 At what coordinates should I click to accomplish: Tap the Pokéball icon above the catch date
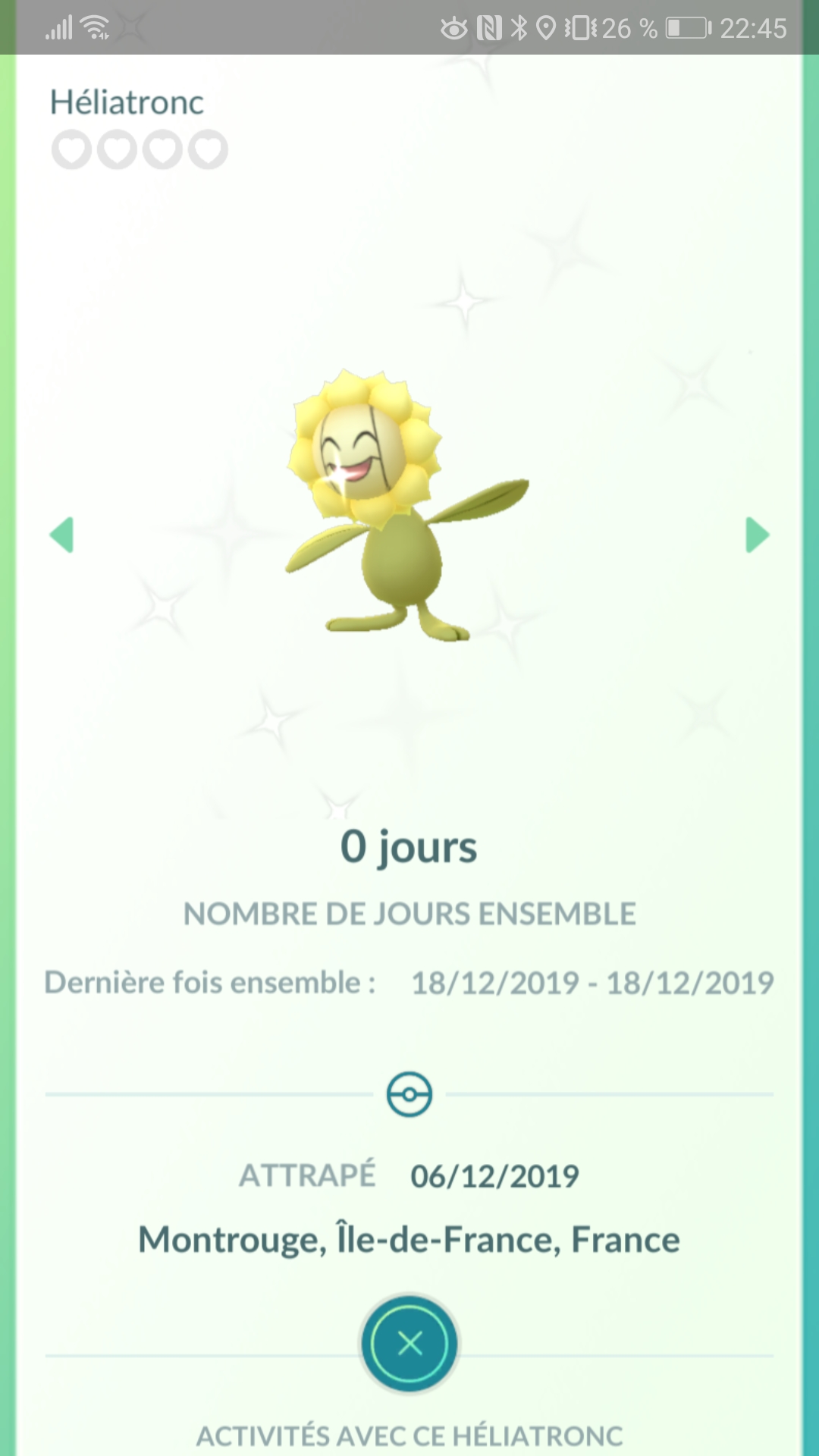click(x=409, y=1094)
